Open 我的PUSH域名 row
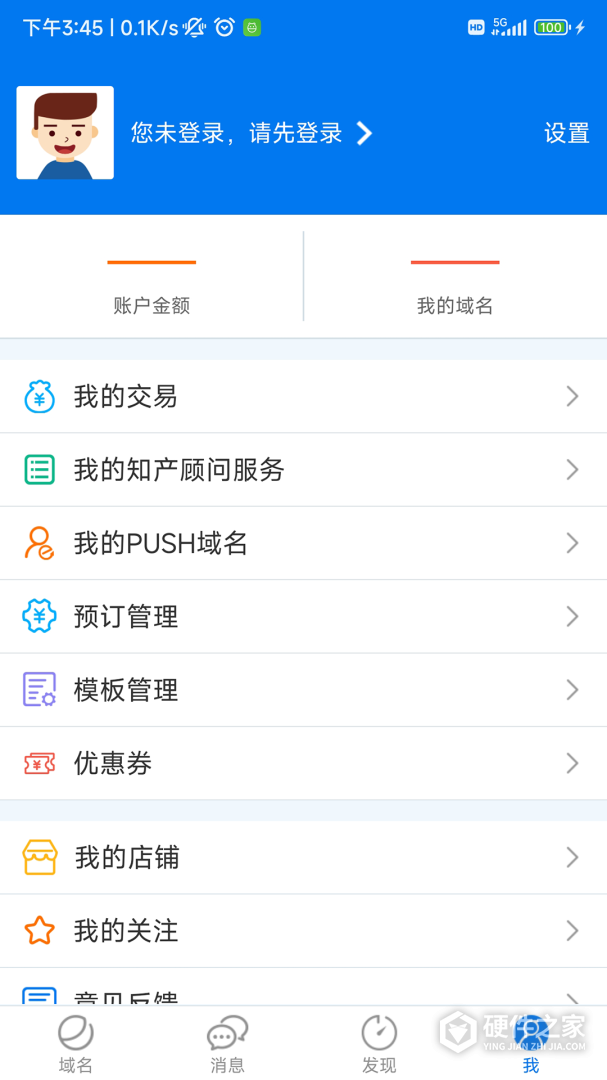 click(303, 543)
